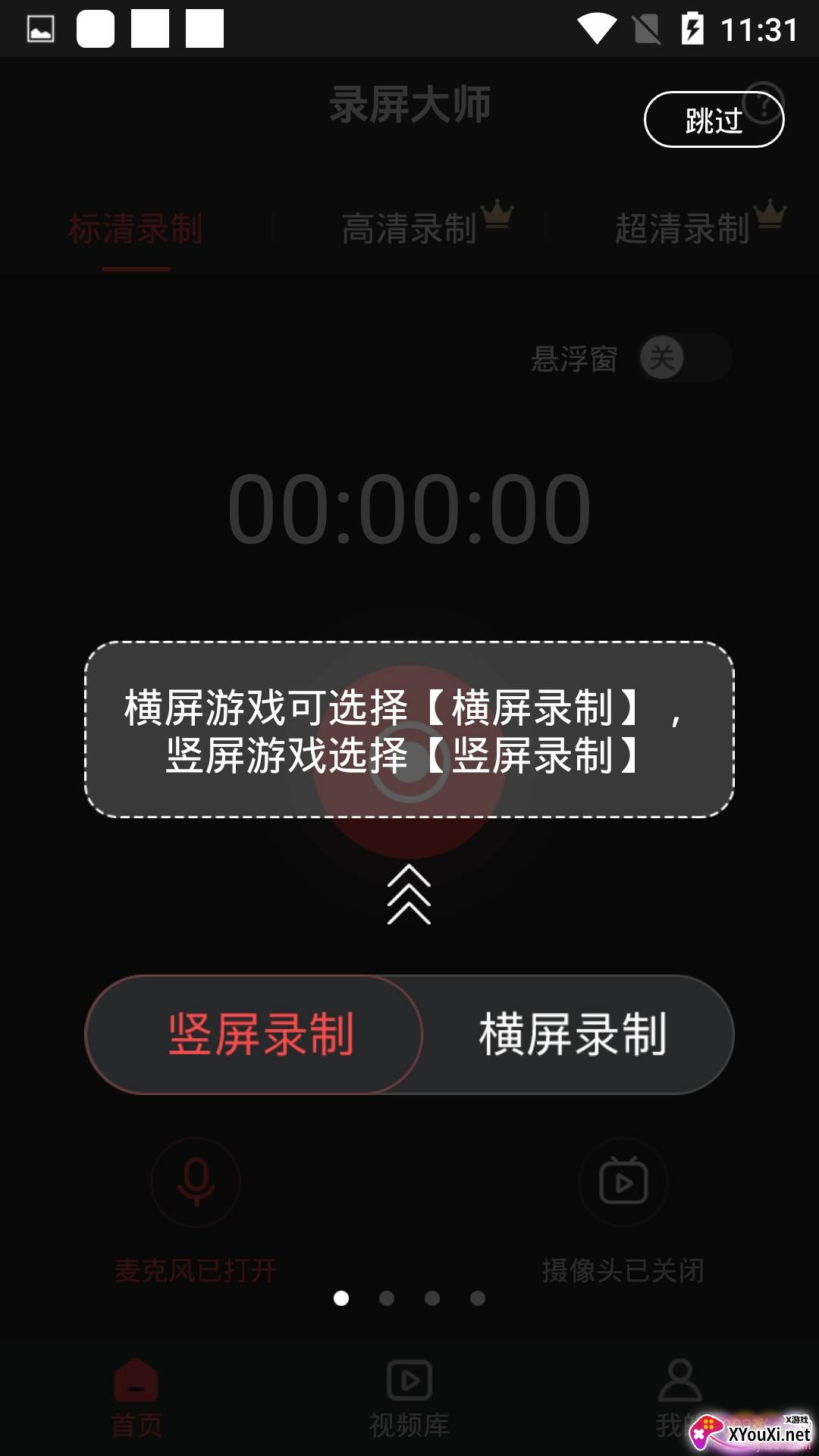Switch to 超清录制 tab
Image resolution: width=819 pixels, height=1456 pixels.
tap(682, 229)
